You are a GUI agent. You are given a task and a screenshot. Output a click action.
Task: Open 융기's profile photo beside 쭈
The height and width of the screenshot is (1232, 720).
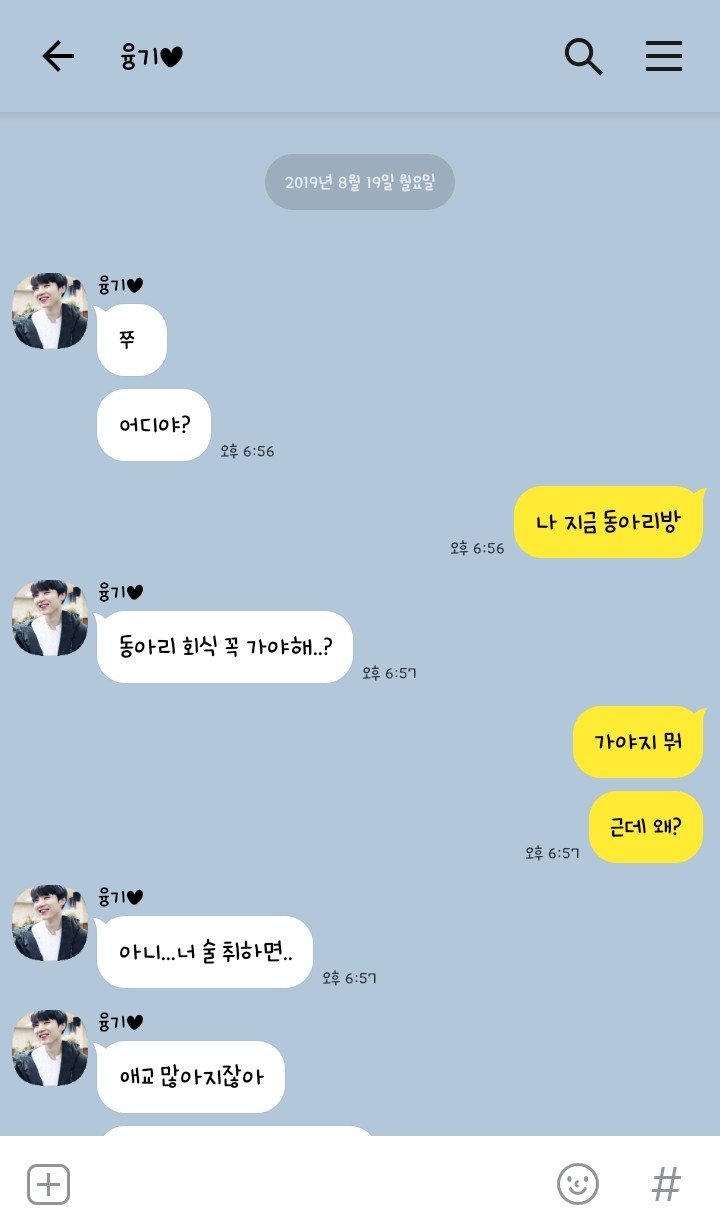pyautogui.click(x=50, y=311)
